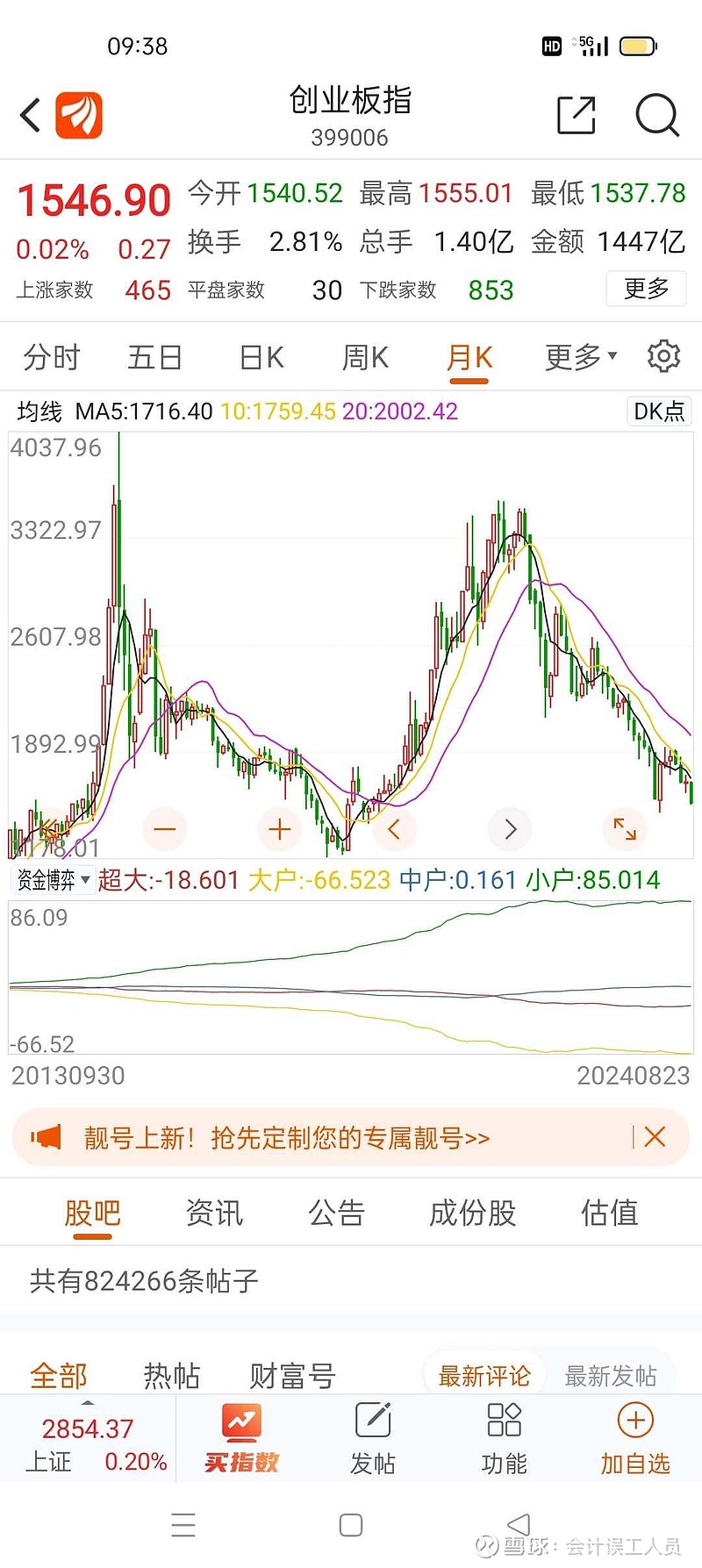Select the 周K chart tab
This screenshot has height=1568, width=702.
[365, 357]
